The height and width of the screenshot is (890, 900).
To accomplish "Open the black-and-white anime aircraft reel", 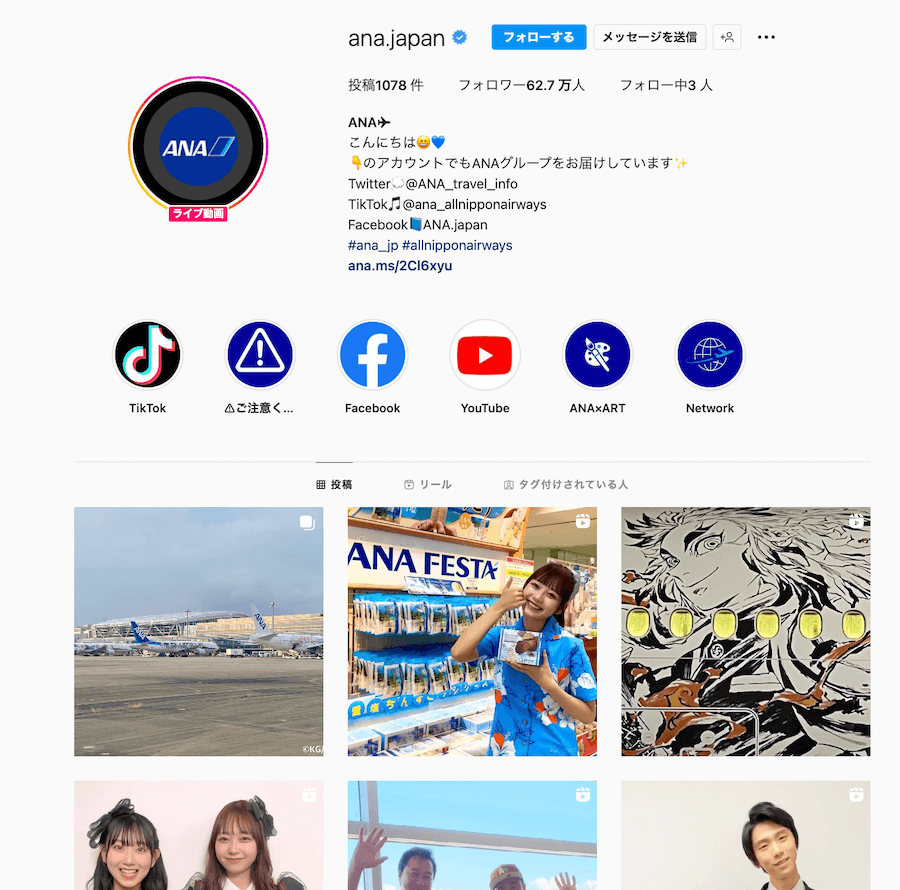I will (745, 631).
